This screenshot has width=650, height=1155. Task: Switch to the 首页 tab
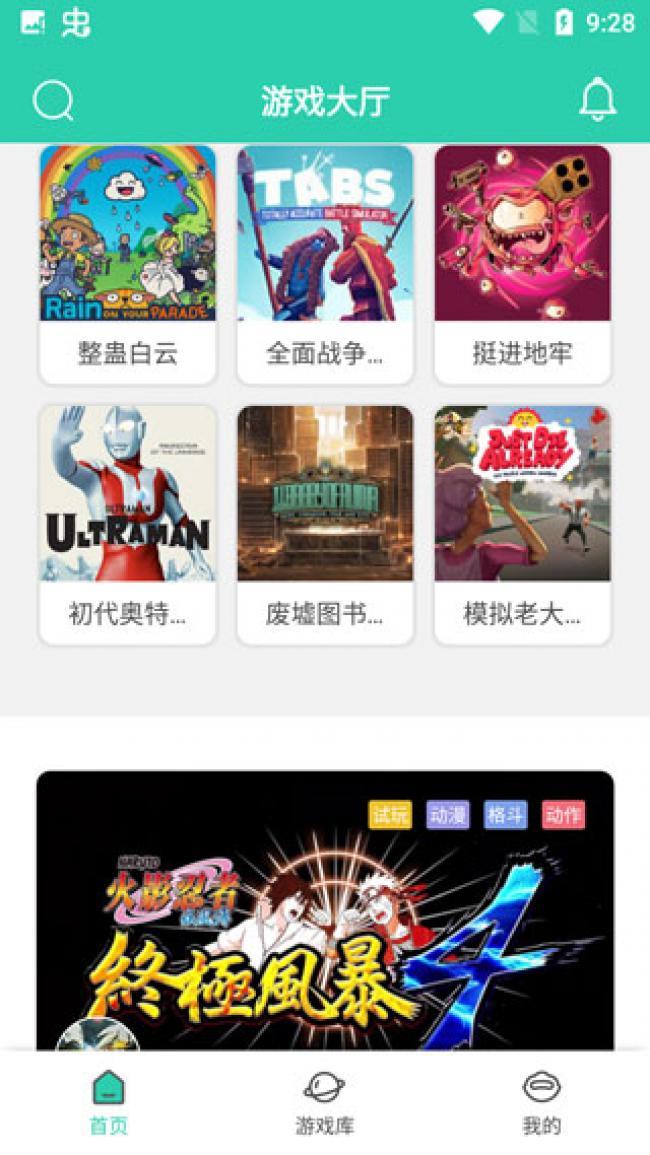pyautogui.click(x=108, y=1102)
